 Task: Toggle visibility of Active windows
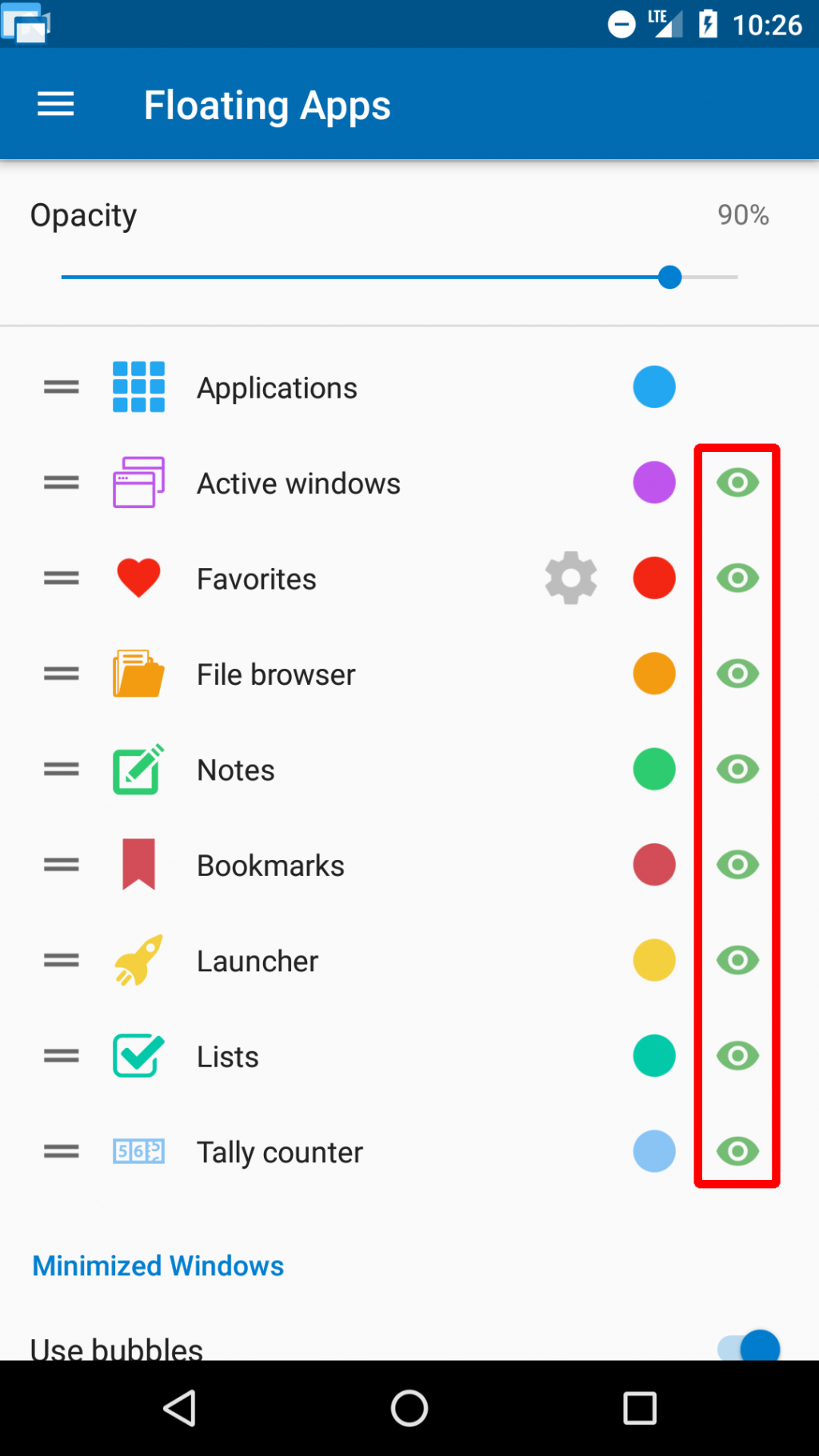click(x=737, y=482)
